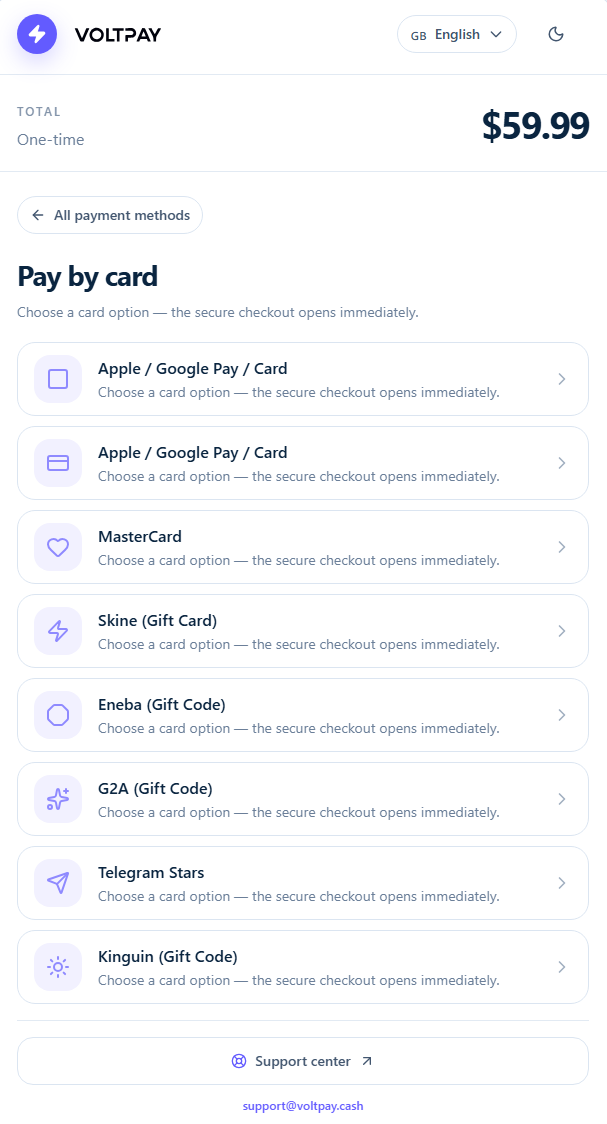Go back to All payment methods

(x=110, y=215)
